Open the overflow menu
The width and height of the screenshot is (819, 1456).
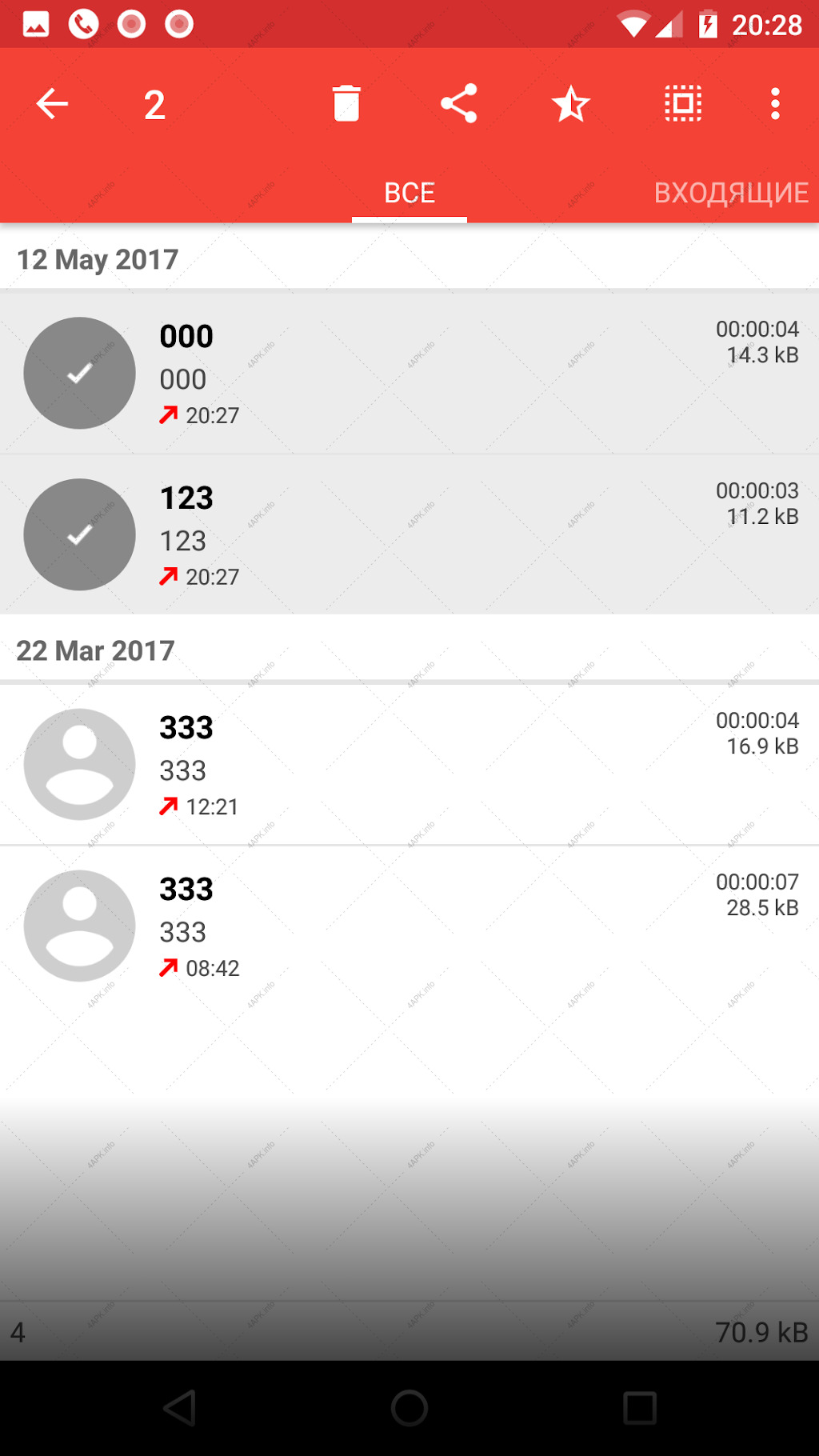pos(775,104)
